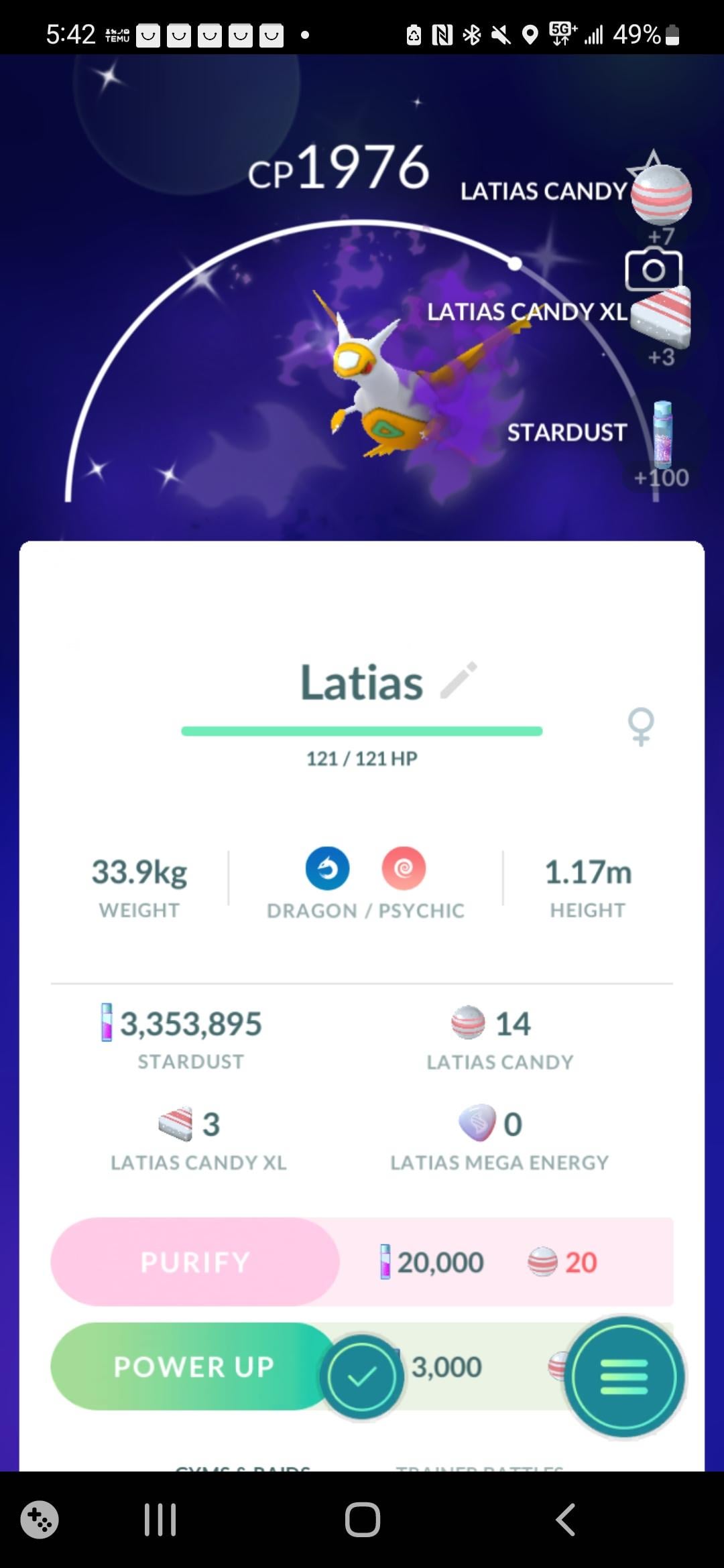Open the round hamburger menu button
724x1568 pixels.
(x=624, y=1376)
